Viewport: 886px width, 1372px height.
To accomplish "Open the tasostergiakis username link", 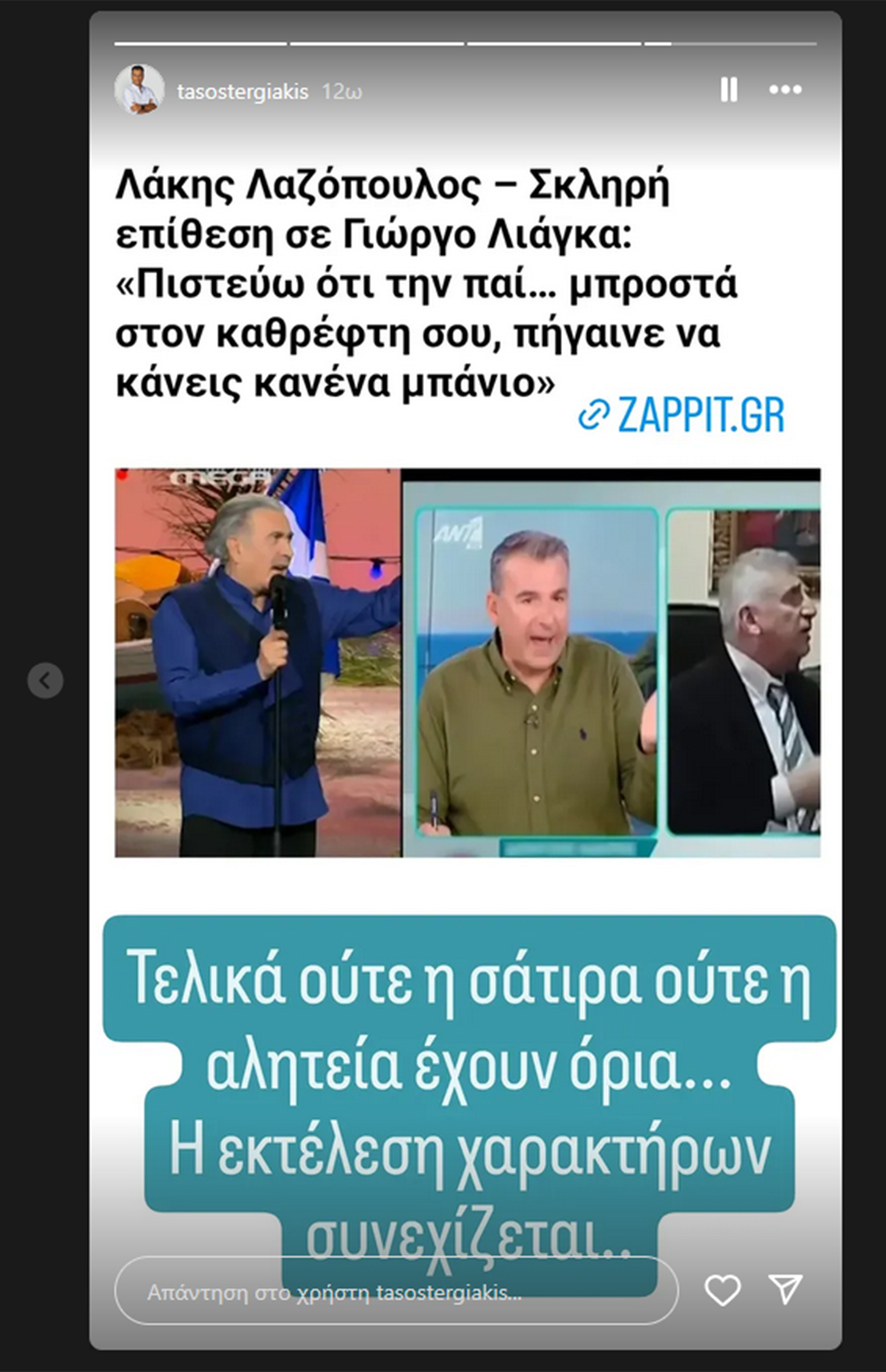I will click(242, 92).
